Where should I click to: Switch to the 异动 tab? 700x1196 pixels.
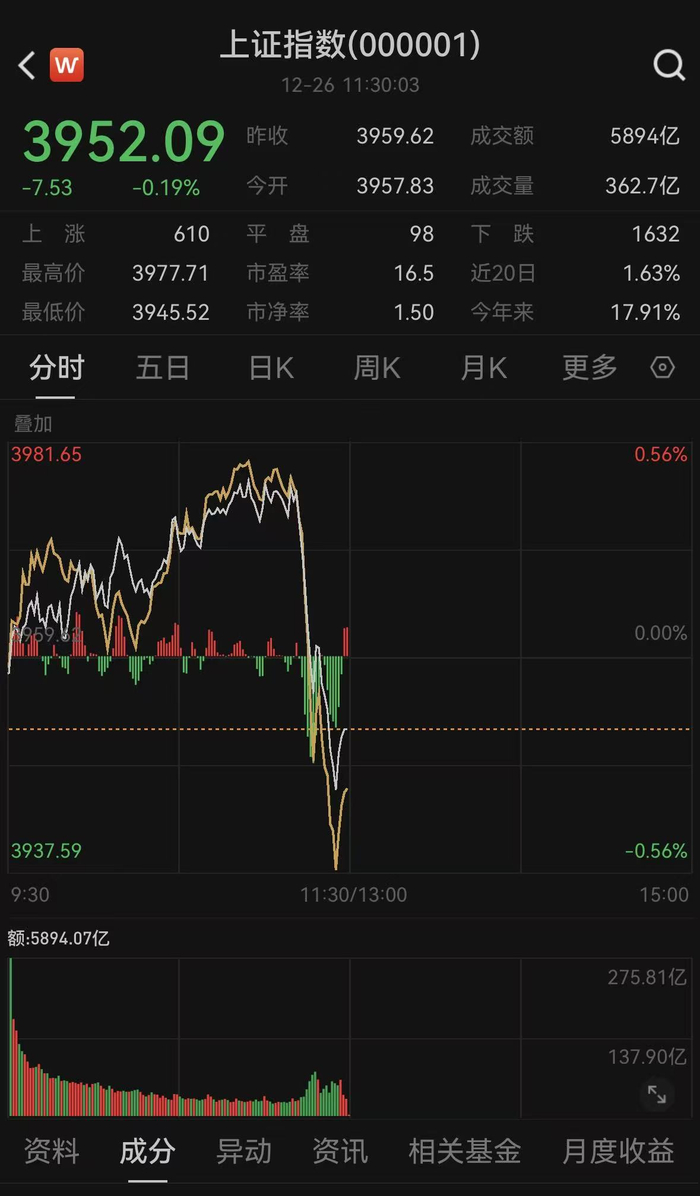point(244,1151)
